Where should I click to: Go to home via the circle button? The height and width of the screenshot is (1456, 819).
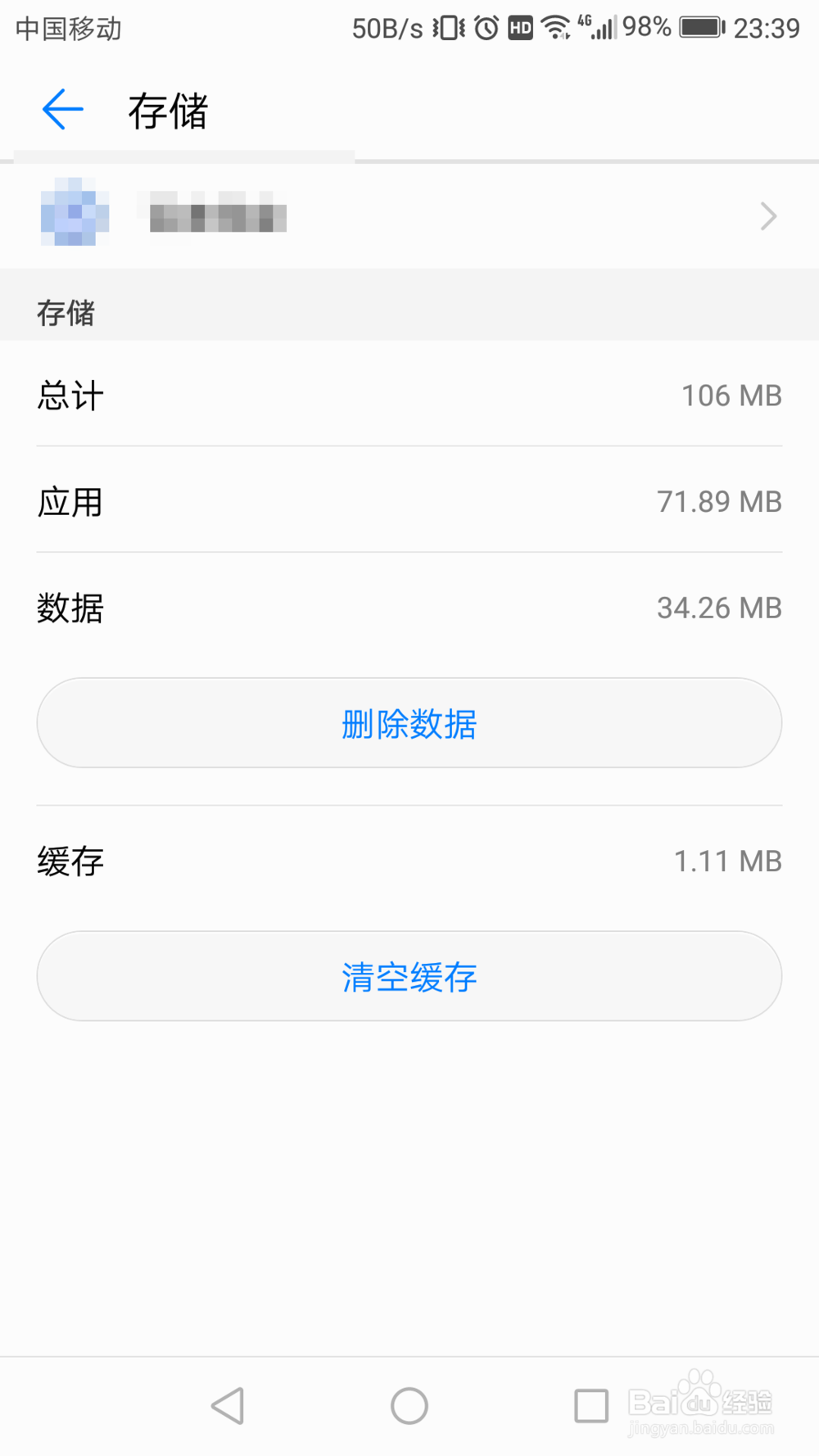pyautogui.click(x=409, y=1406)
